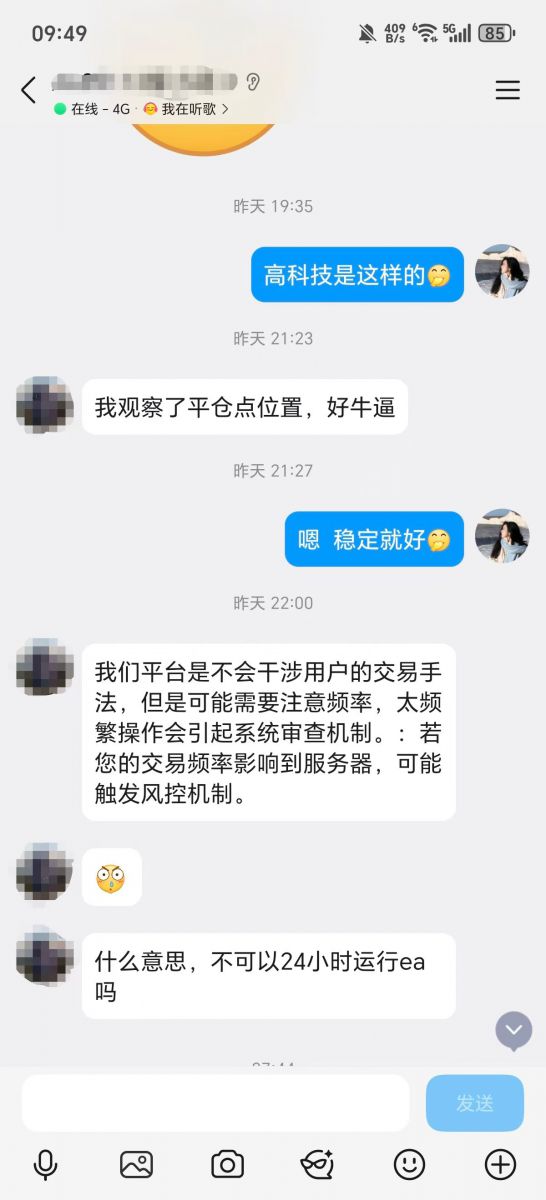546x1200 pixels.
Task: Open the chat settings hamburger menu
Action: pos(508,90)
